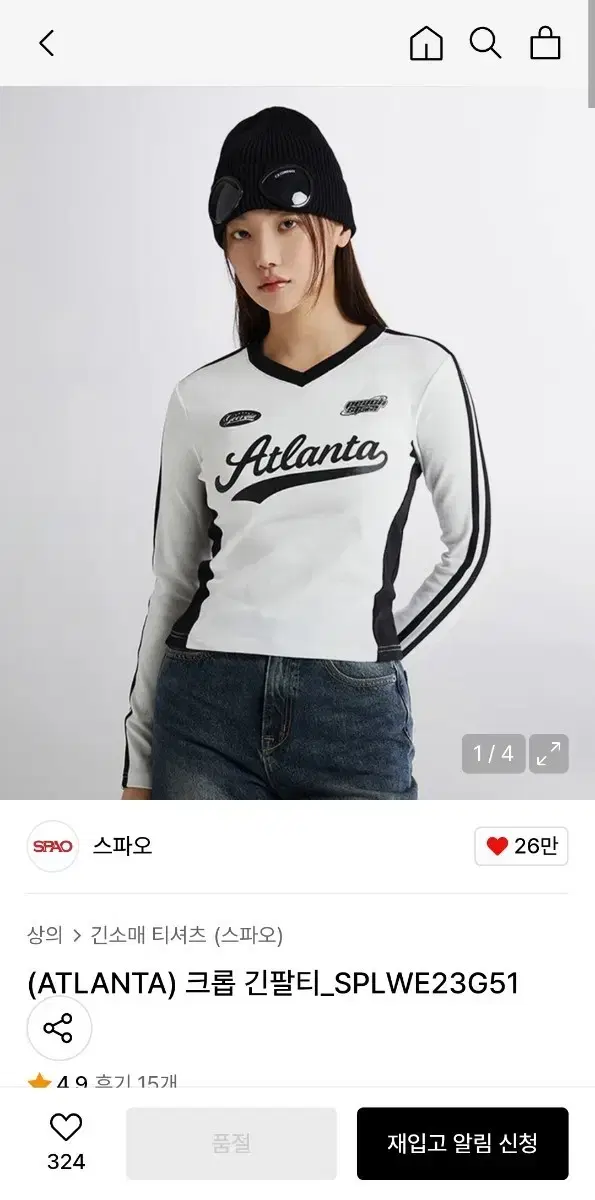Viewport: 595px width, 1200px height.
Task: Tap 재입고 알림 신청 button
Action: (x=462, y=1143)
